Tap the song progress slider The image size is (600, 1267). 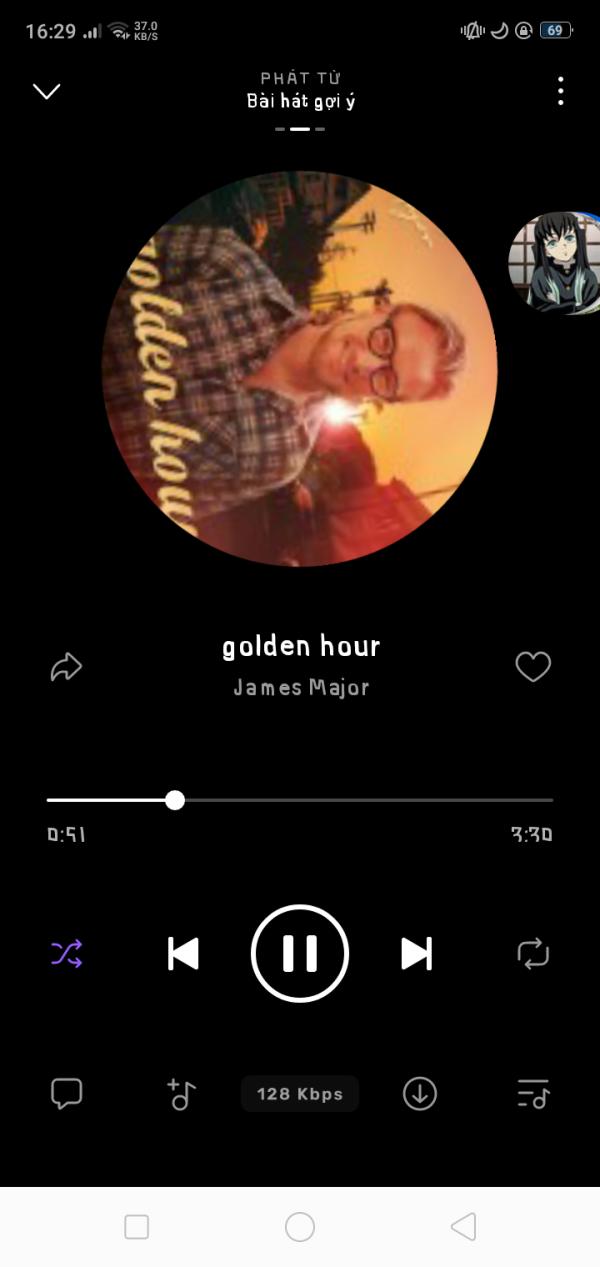(300, 800)
